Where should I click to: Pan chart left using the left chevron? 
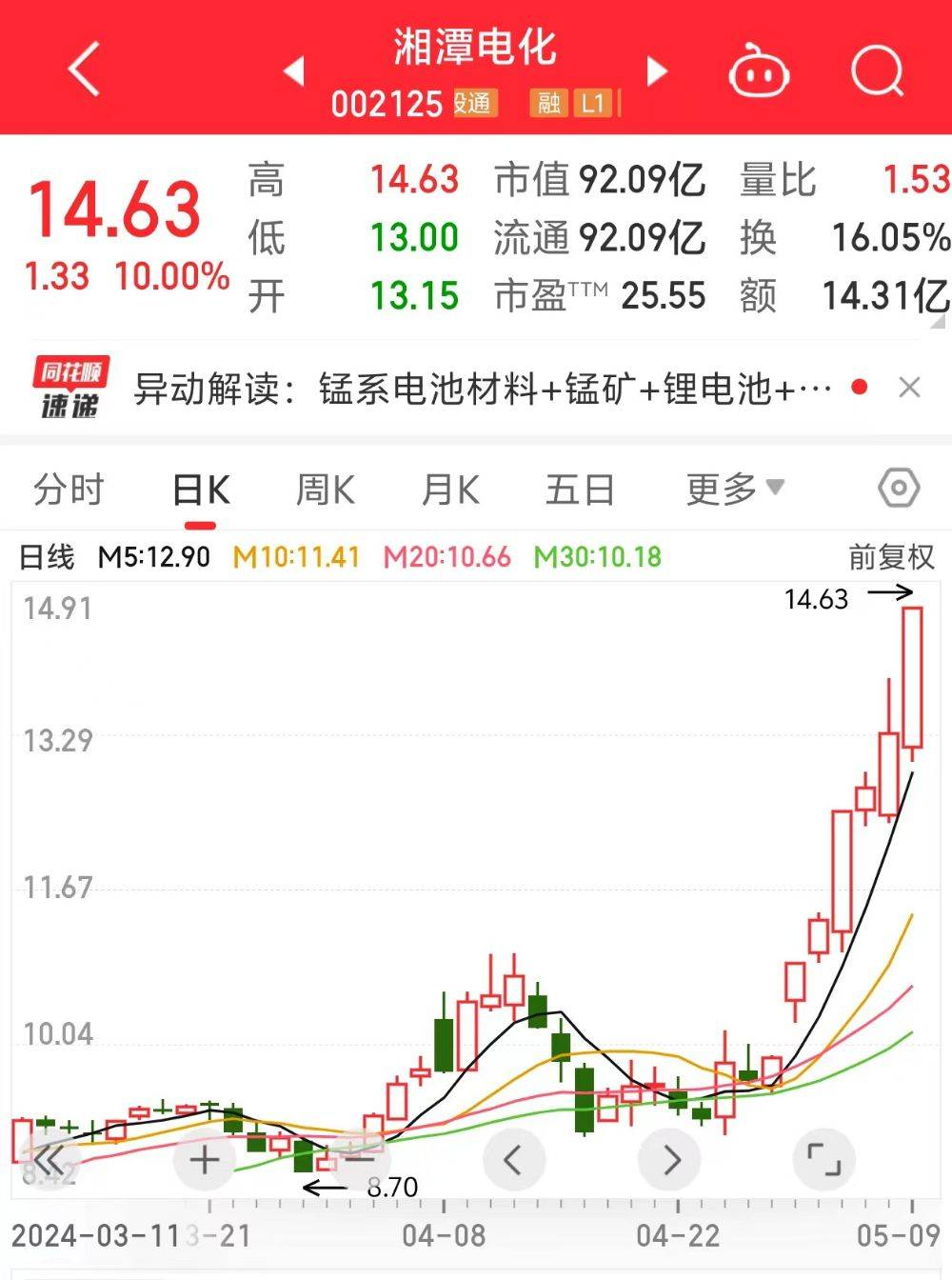(x=514, y=1160)
